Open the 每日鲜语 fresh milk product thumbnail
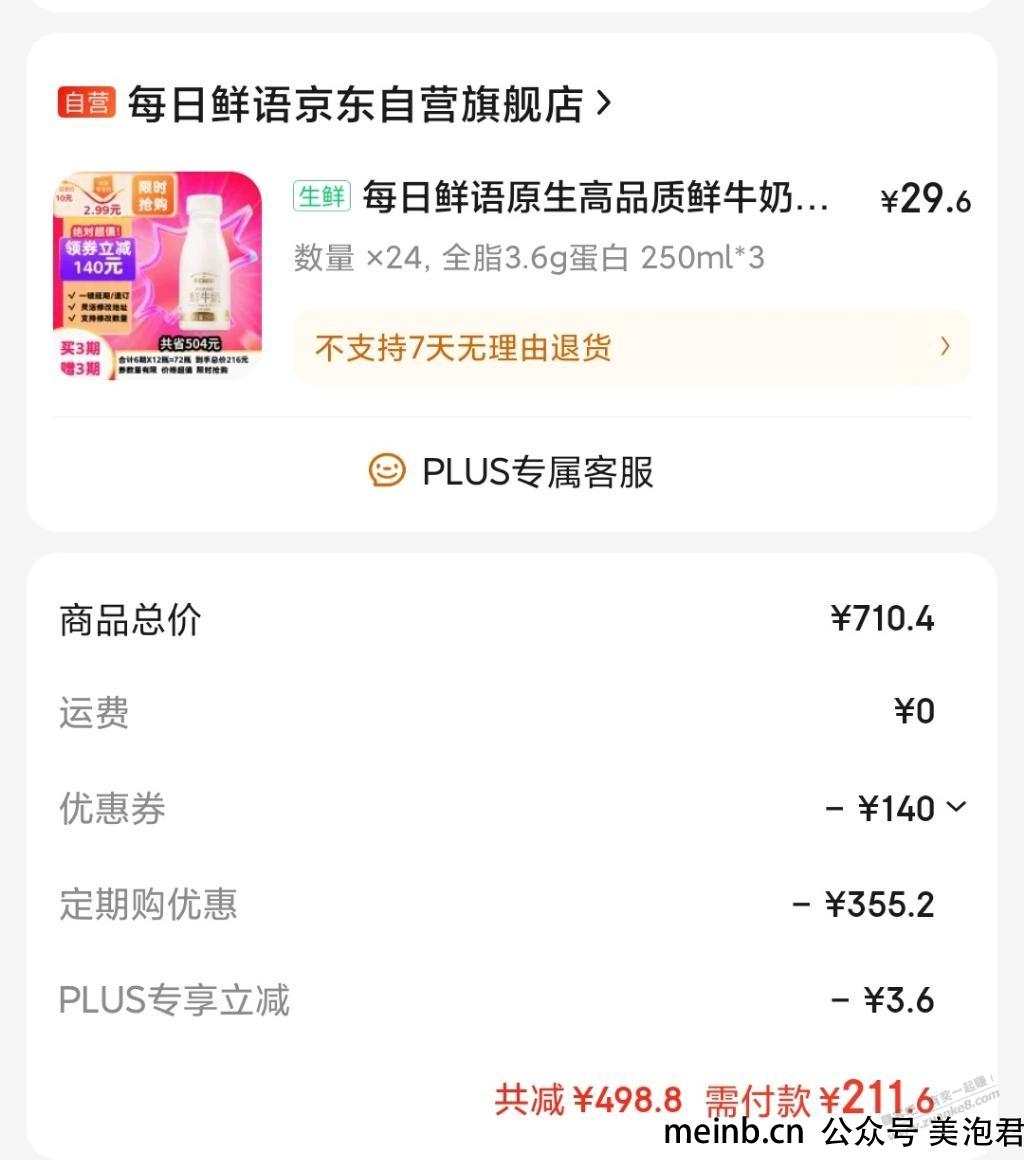The image size is (1024, 1160). coord(158,276)
